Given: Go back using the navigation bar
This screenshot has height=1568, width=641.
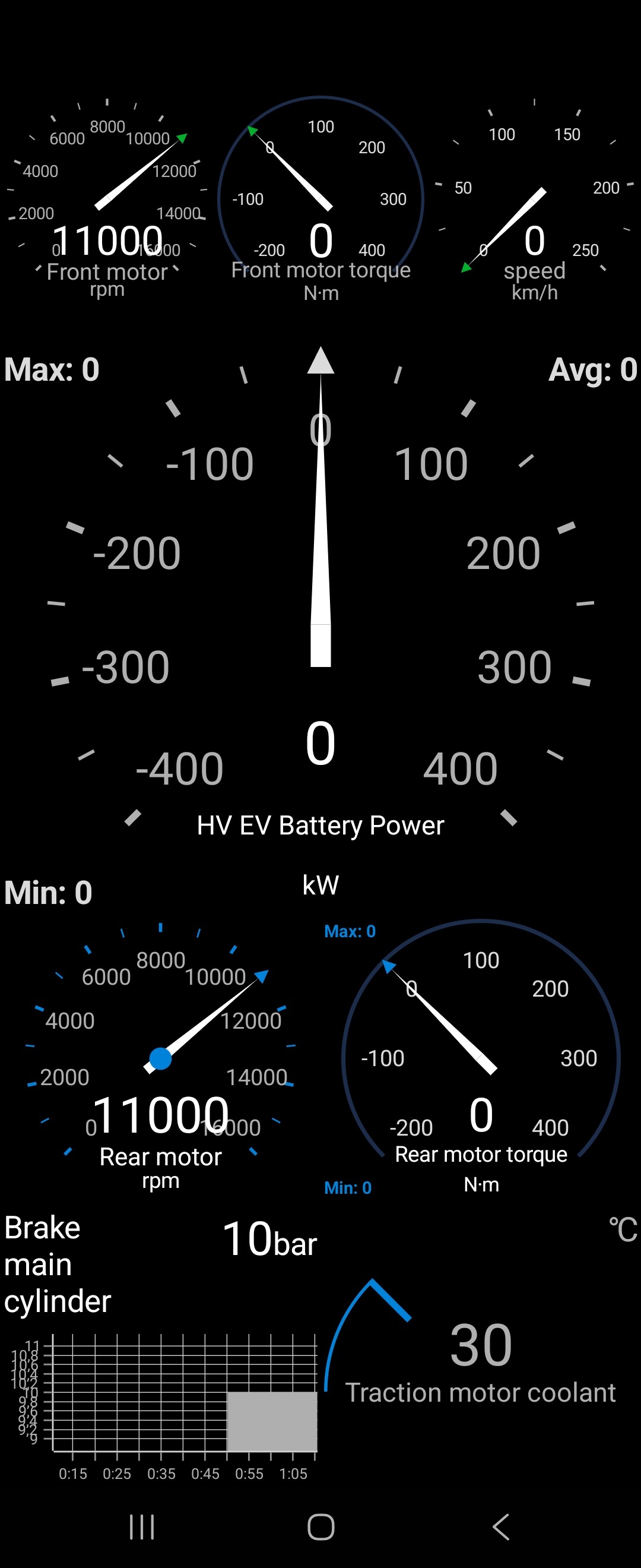Looking at the screenshot, I should [500, 1526].
